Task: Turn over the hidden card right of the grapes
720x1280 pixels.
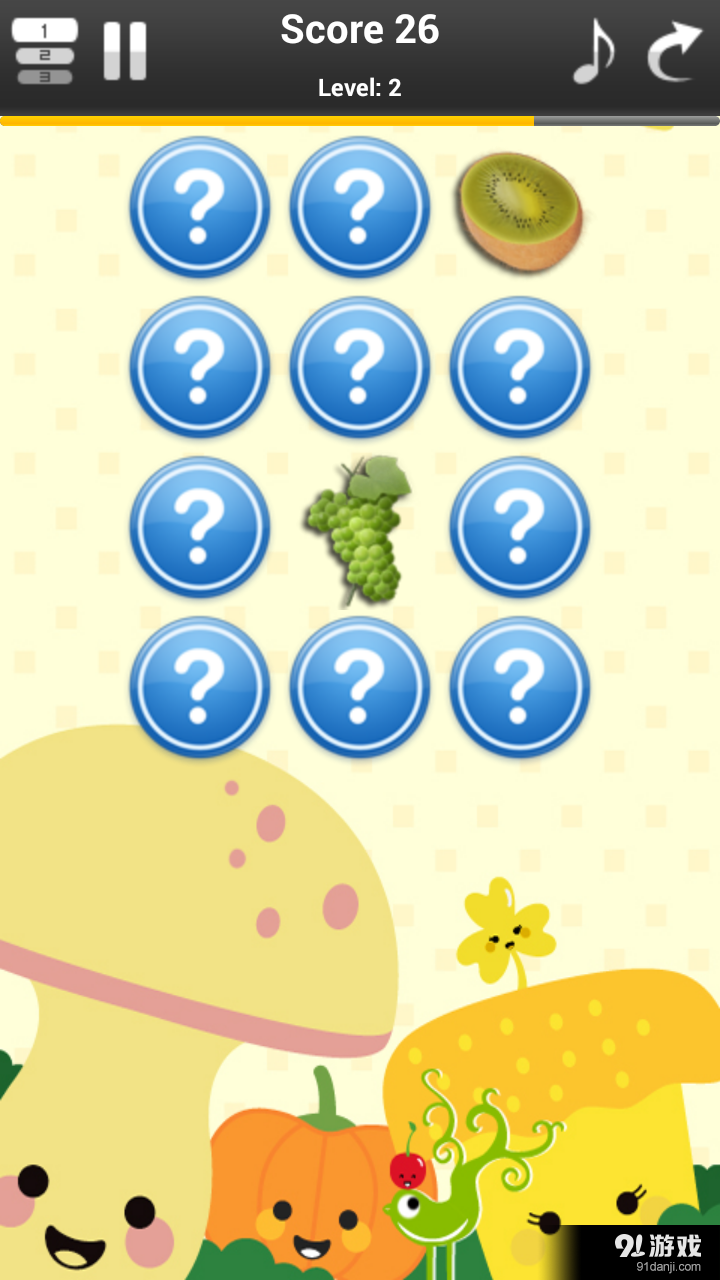Action: point(520,528)
